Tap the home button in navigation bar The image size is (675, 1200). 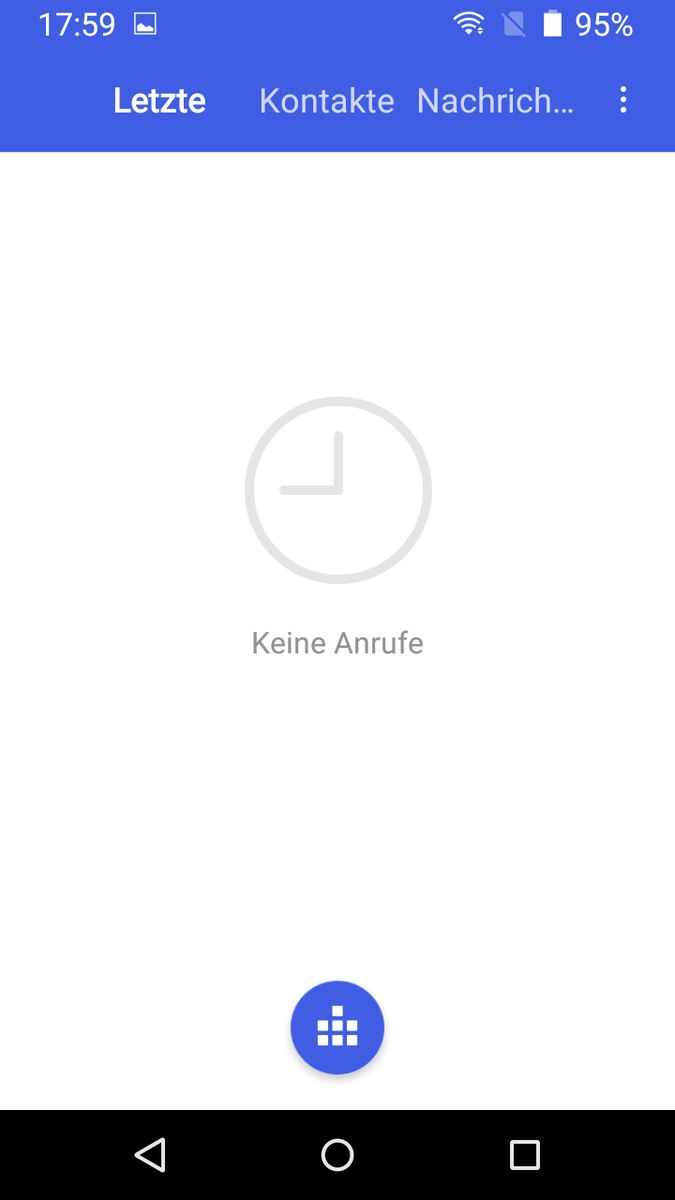coord(337,1155)
